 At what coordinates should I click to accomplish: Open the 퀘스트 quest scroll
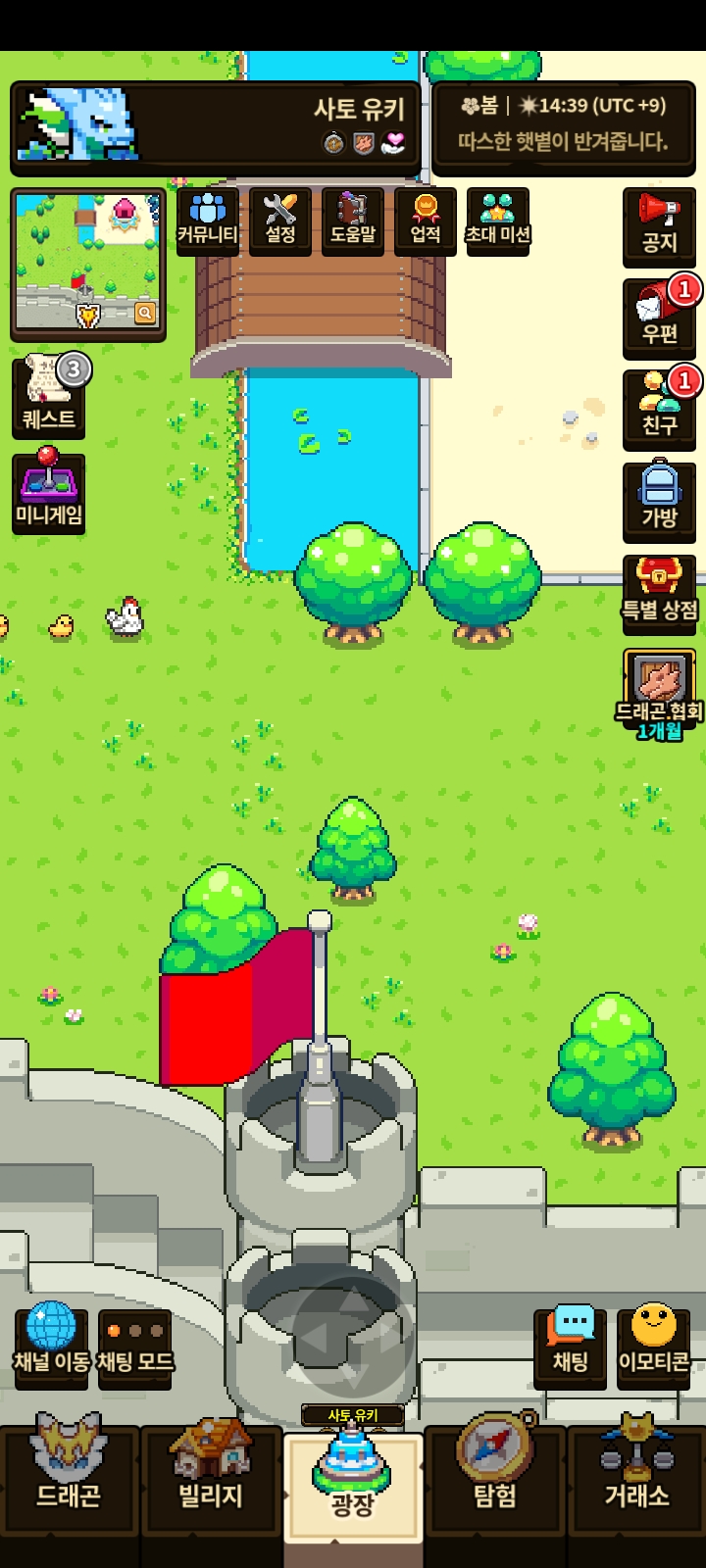49,396
